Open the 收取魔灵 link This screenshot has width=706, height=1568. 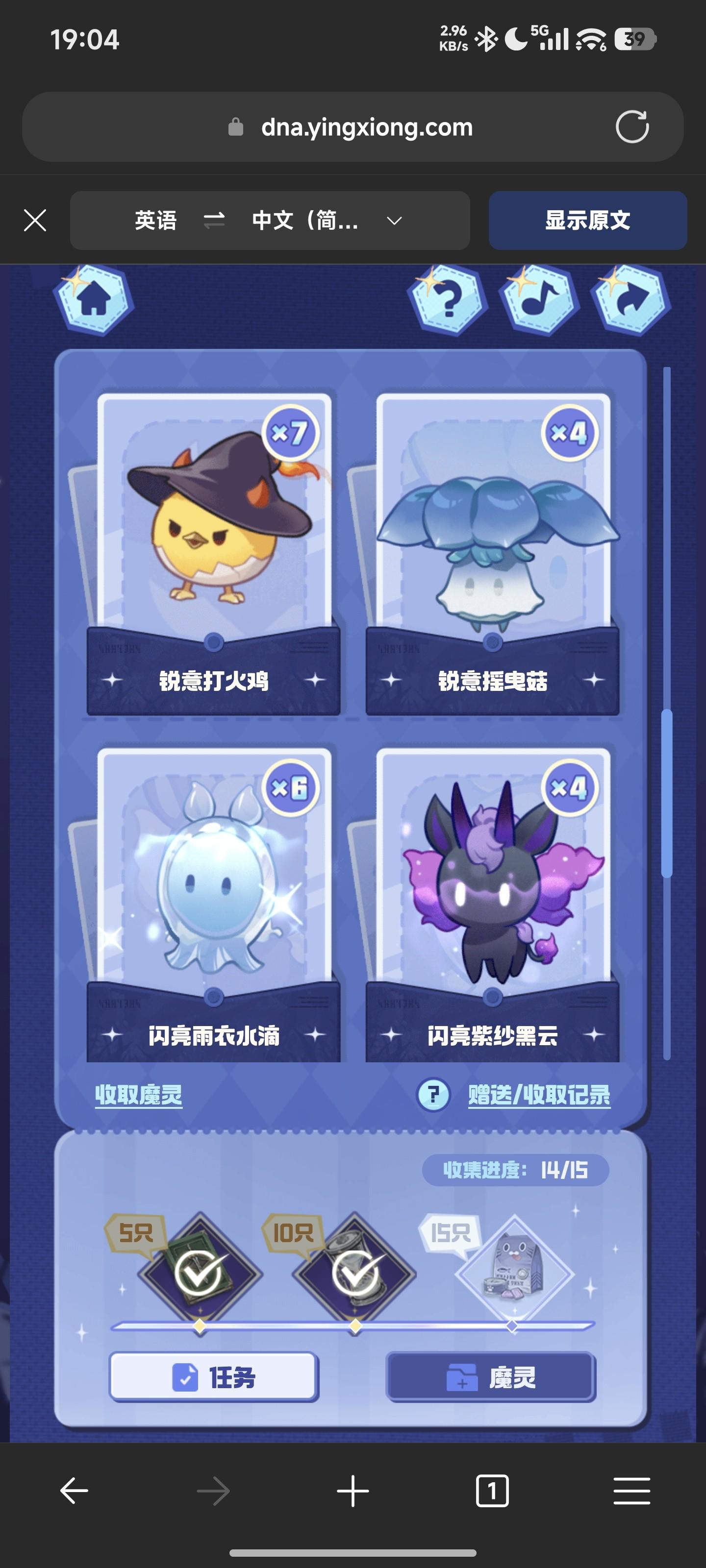pos(138,1095)
